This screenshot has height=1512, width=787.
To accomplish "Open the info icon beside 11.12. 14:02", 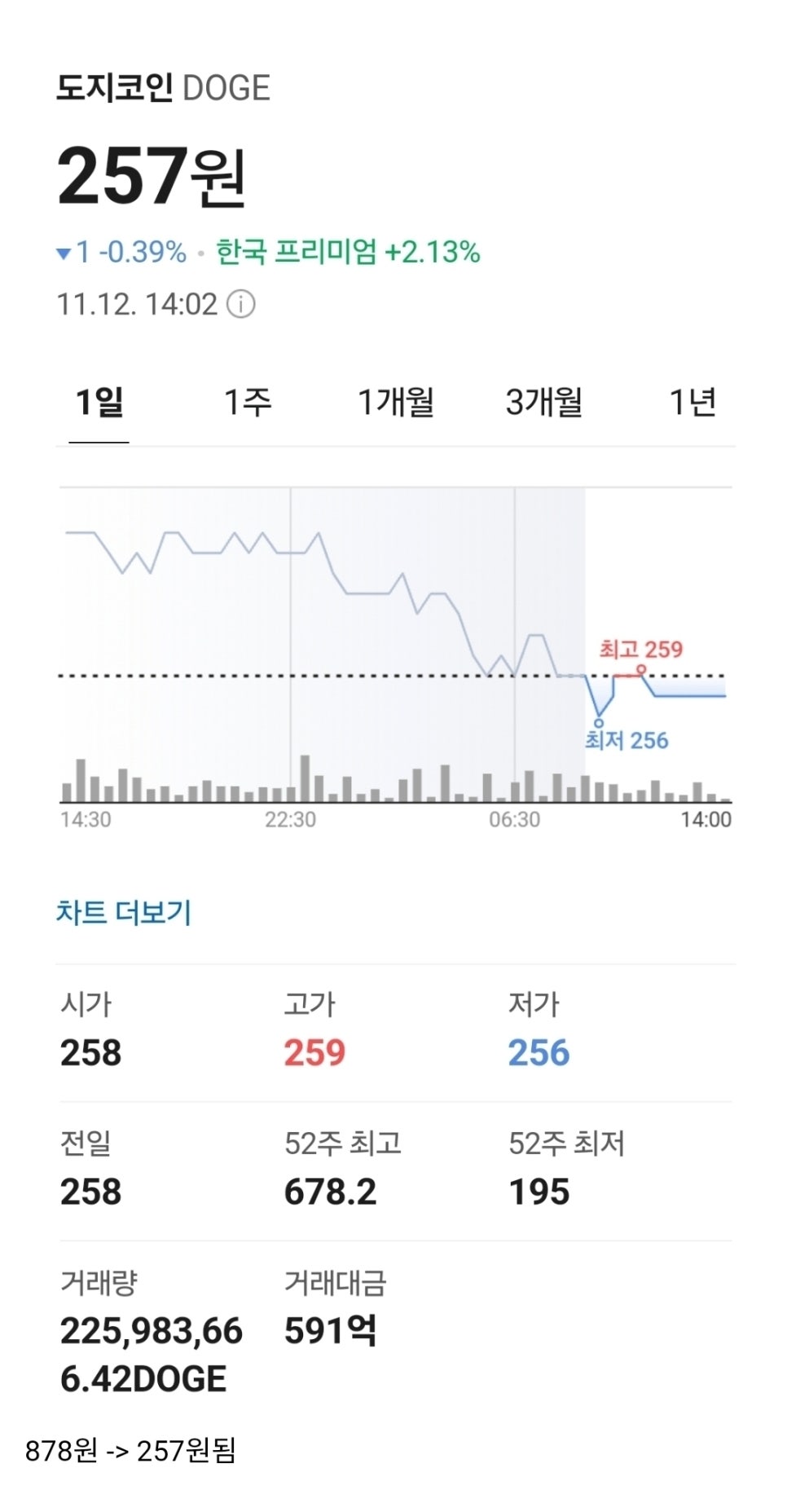I will point(240,305).
